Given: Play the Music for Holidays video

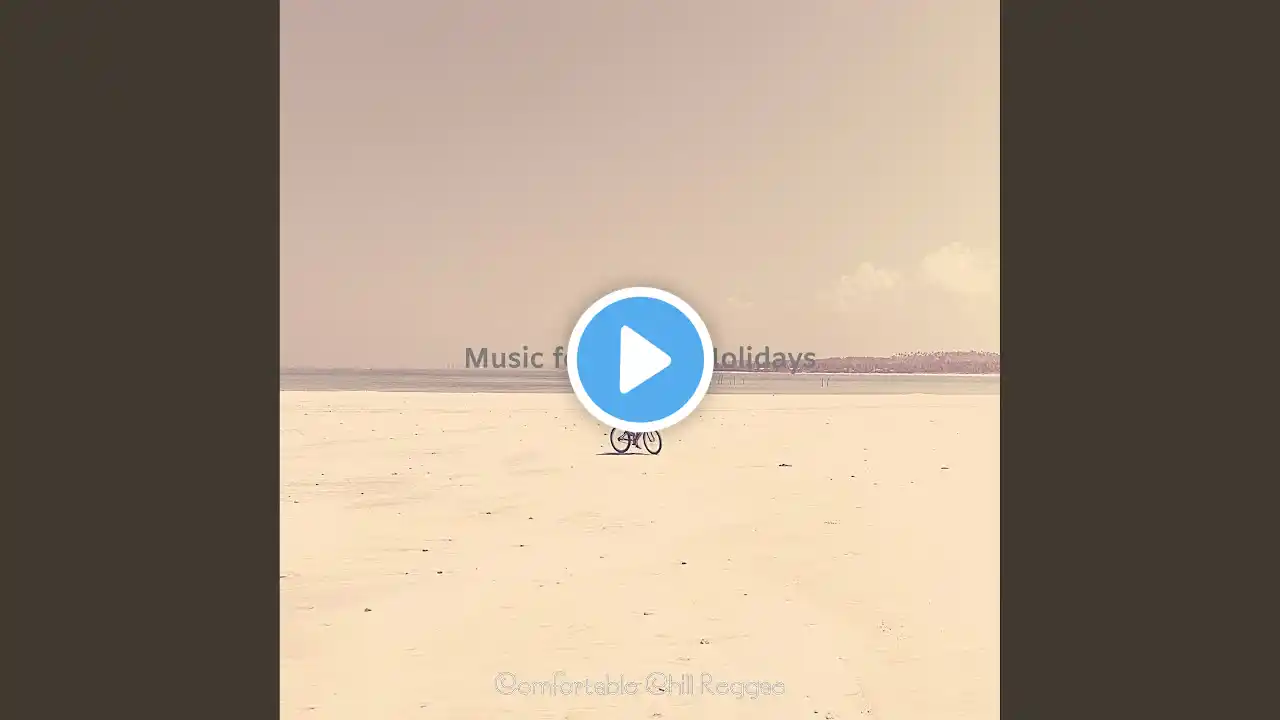Looking at the screenshot, I should click(x=640, y=360).
